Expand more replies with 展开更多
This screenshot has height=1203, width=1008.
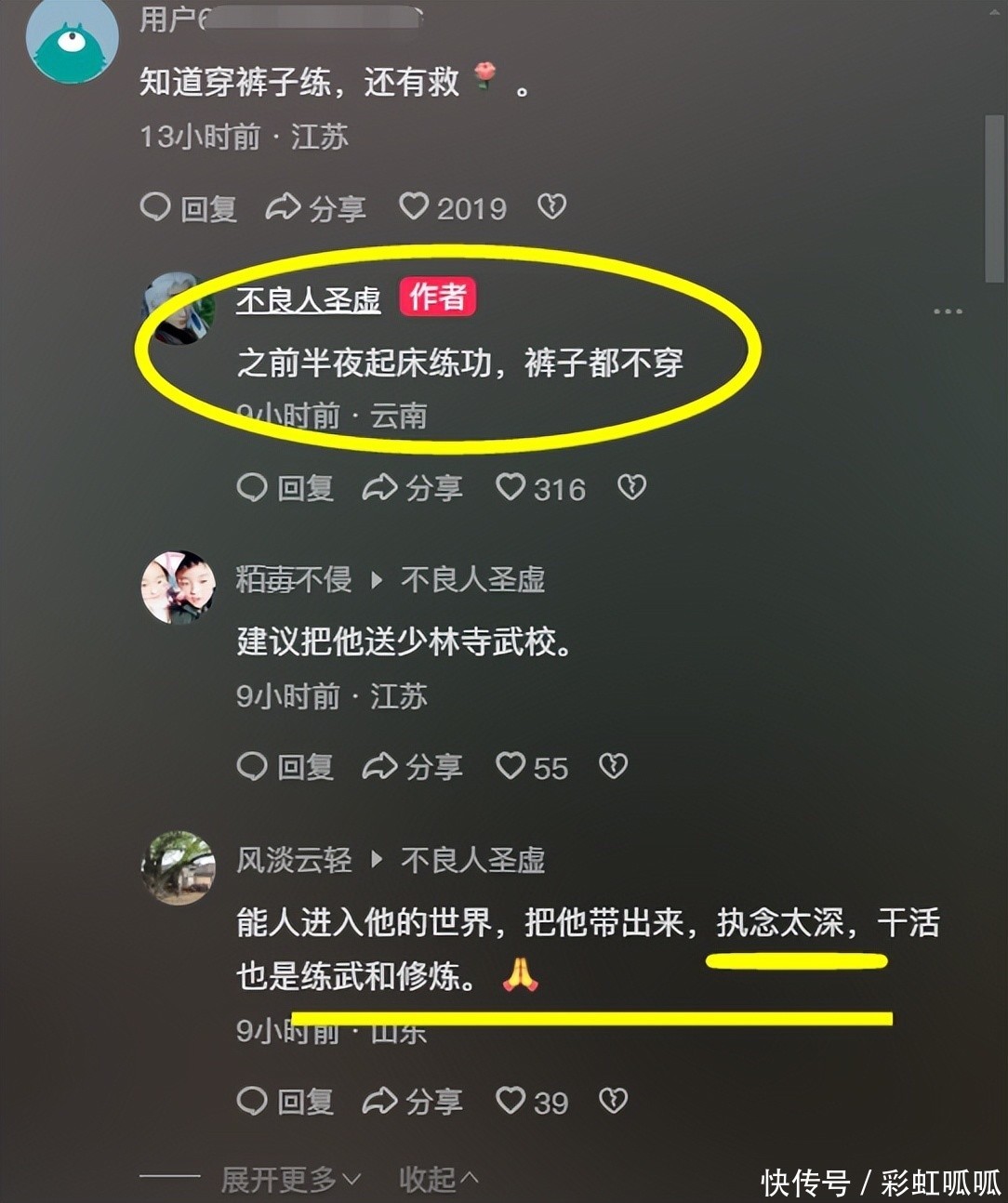coord(290,1180)
